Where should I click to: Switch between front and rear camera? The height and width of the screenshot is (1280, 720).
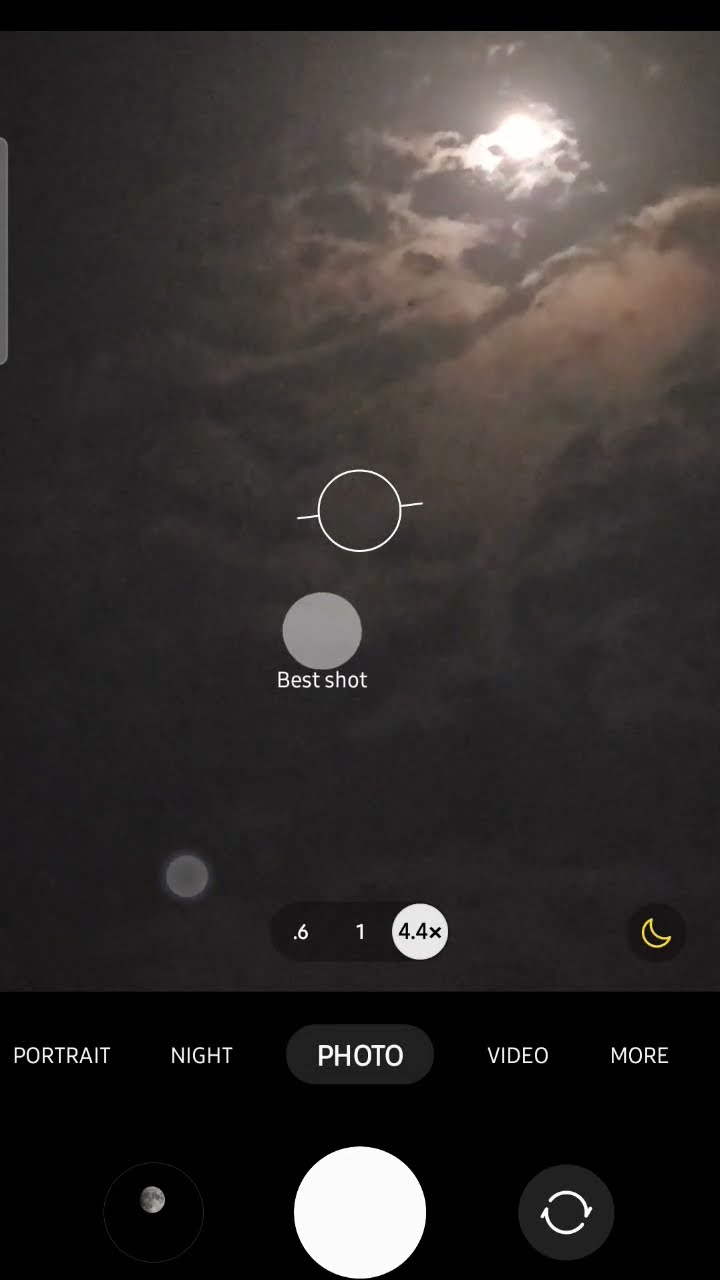[x=566, y=1212]
